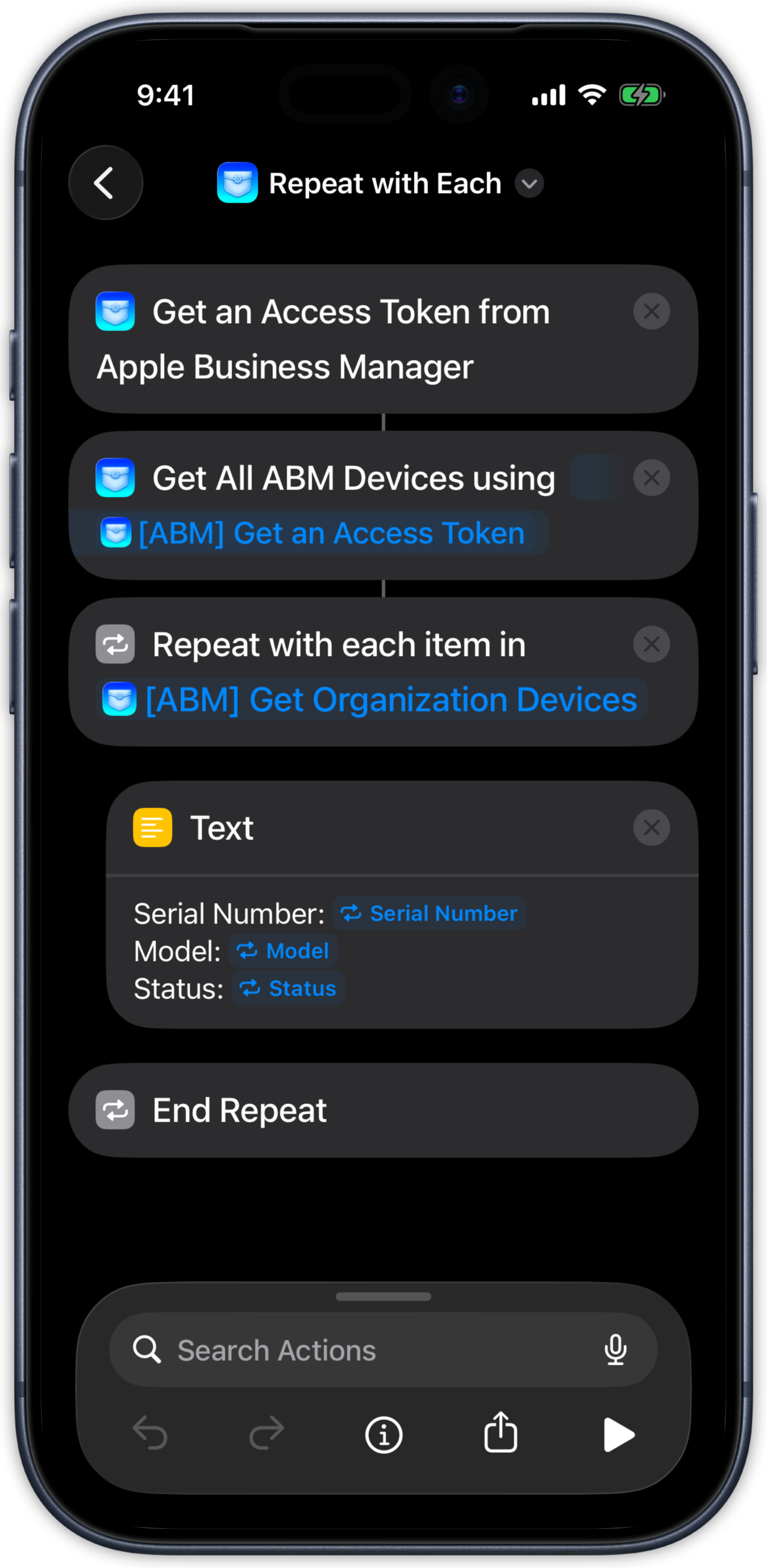
Task: Start voice dictation with the microphone
Action: (615, 1350)
